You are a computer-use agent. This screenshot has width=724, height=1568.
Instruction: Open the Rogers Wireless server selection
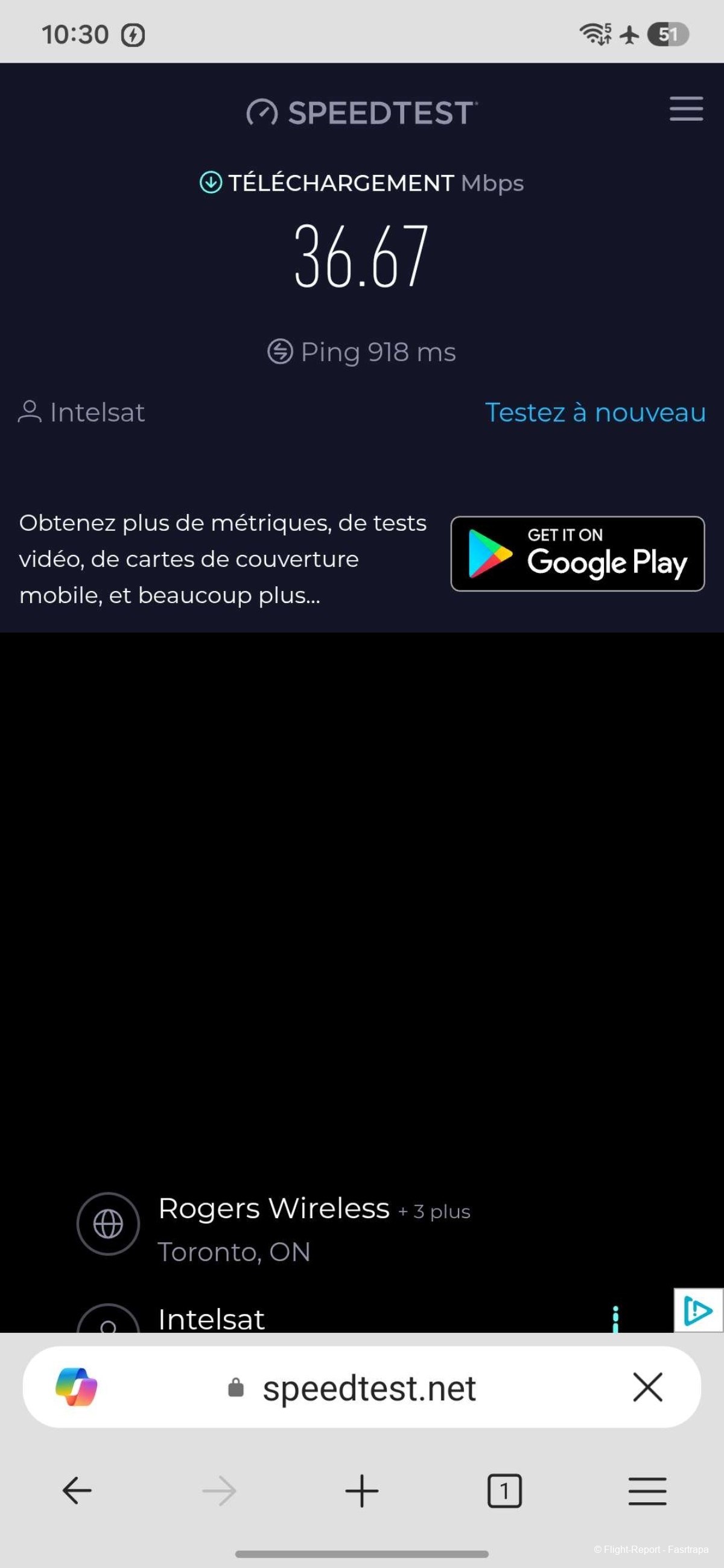pyautogui.click(x=274, y=1224)
